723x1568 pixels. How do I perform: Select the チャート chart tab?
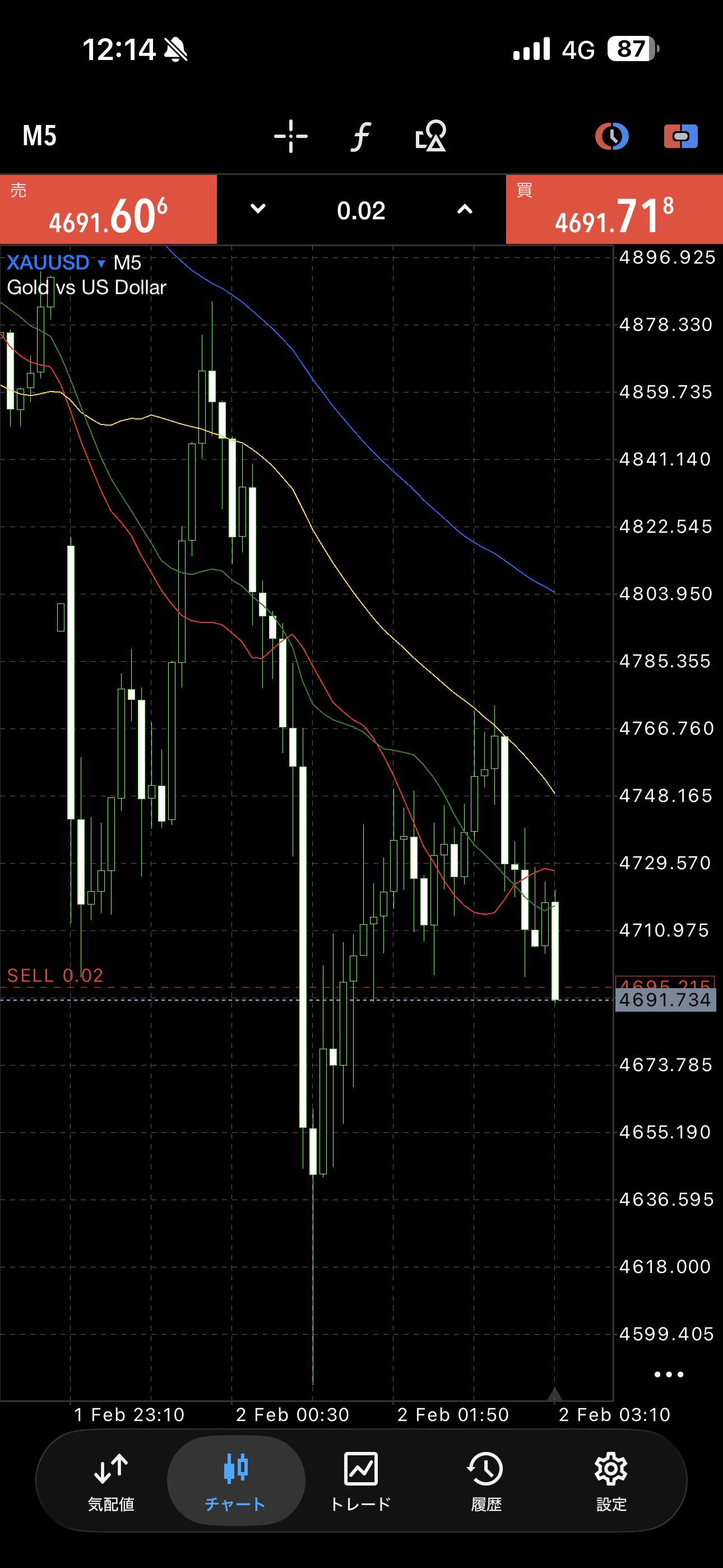tap(235, 1481)
